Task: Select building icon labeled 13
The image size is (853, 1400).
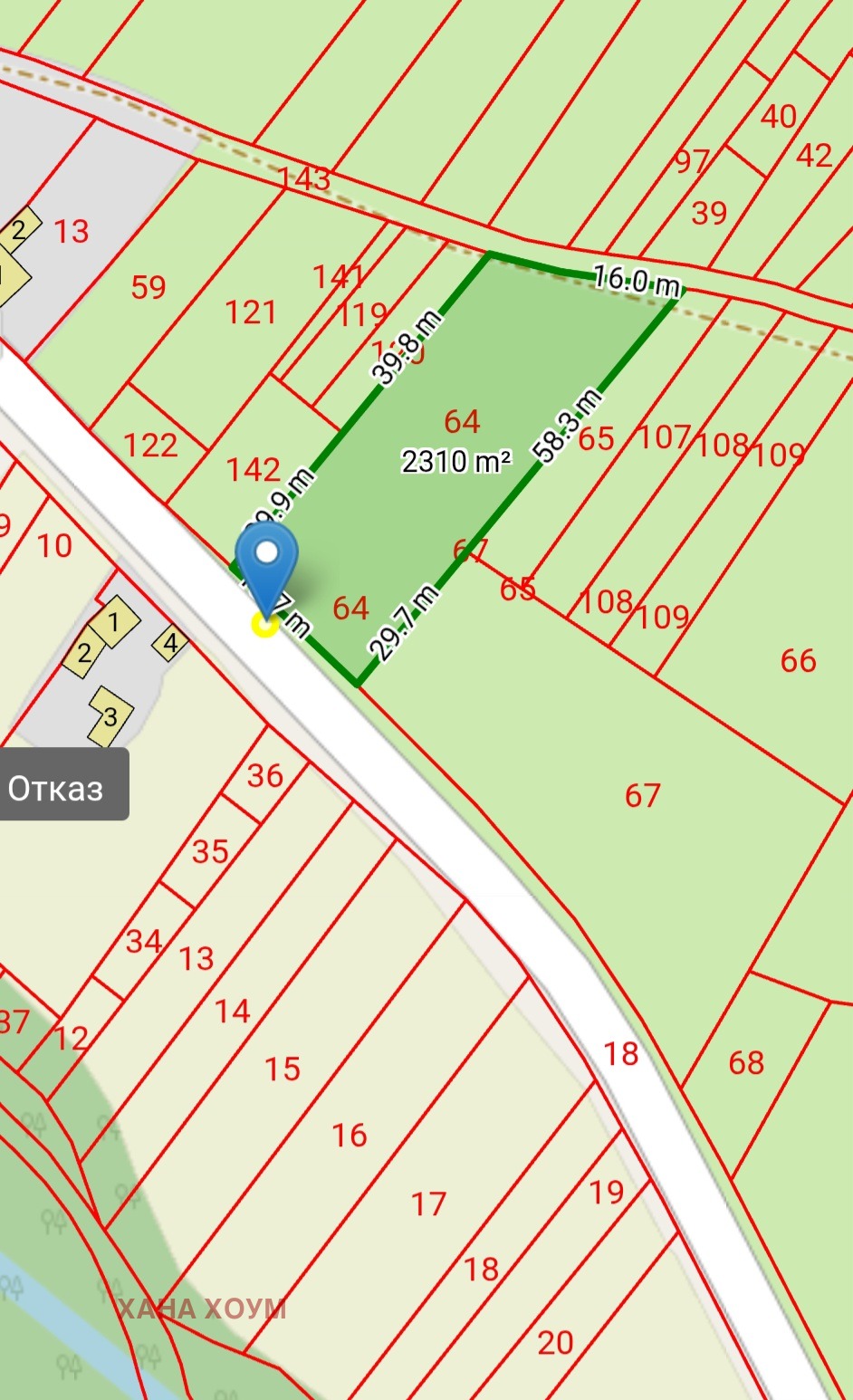Action: (71, 233)
